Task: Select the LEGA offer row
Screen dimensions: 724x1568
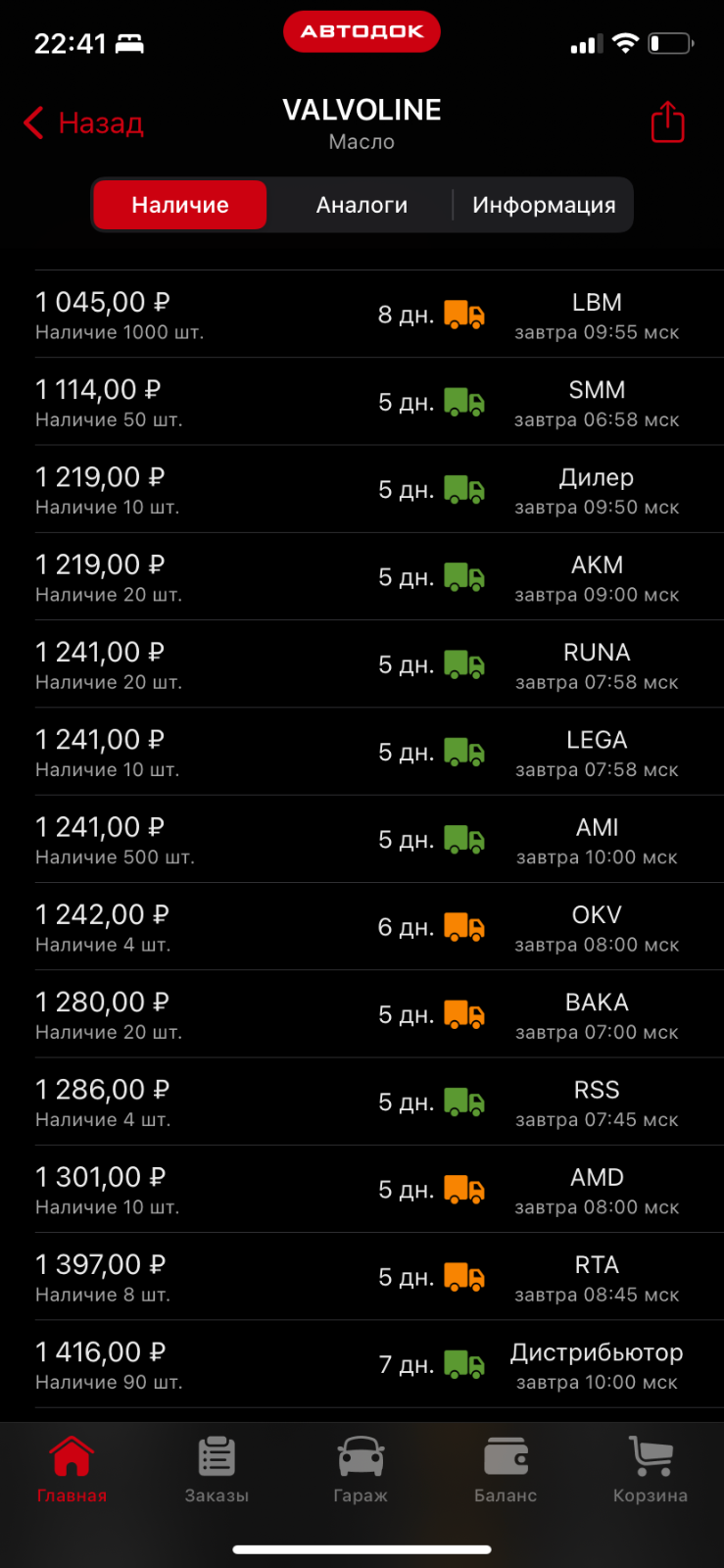Action: coord(379,752)
